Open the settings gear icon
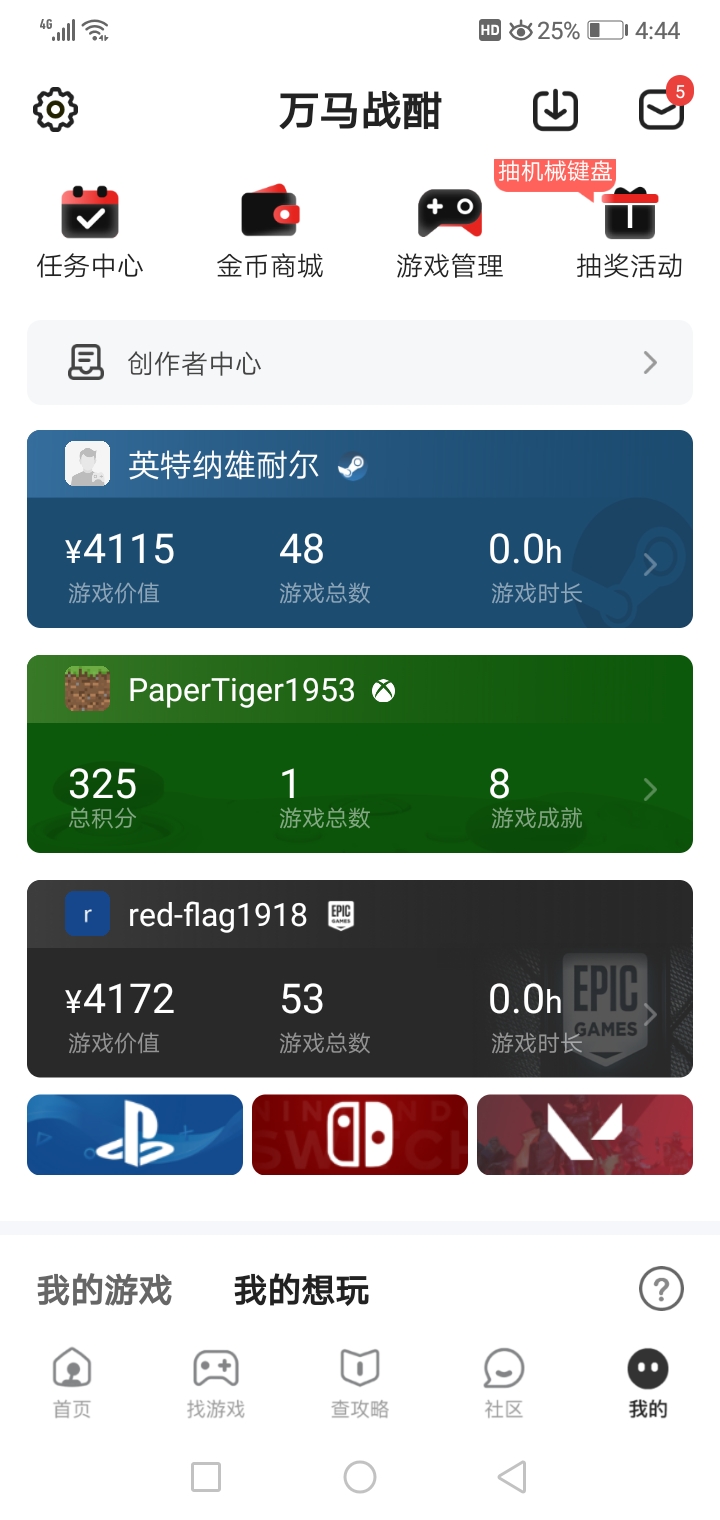Viewport: 720px width, 1520px height. tap(55, 110)
